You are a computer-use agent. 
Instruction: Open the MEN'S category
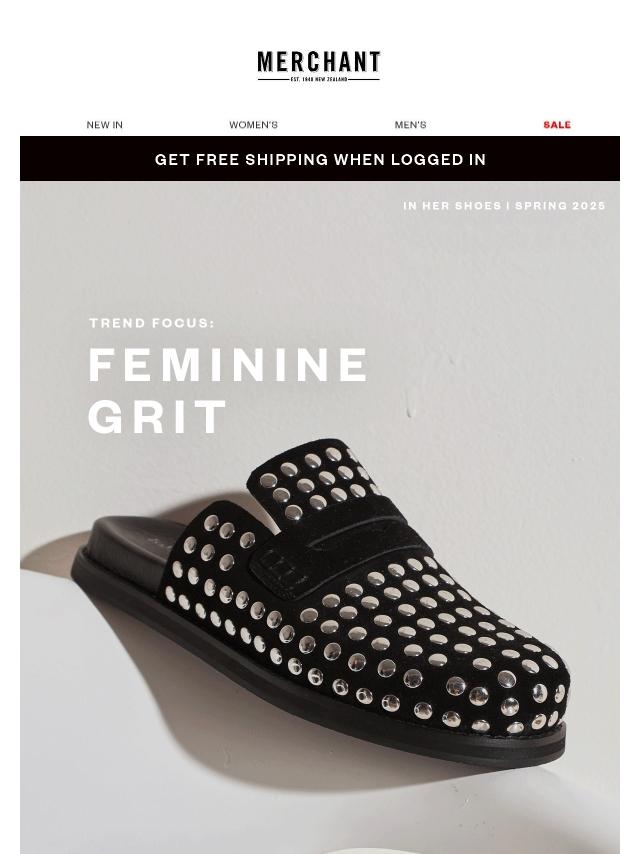pyautogui.click(x=410, y=125)
